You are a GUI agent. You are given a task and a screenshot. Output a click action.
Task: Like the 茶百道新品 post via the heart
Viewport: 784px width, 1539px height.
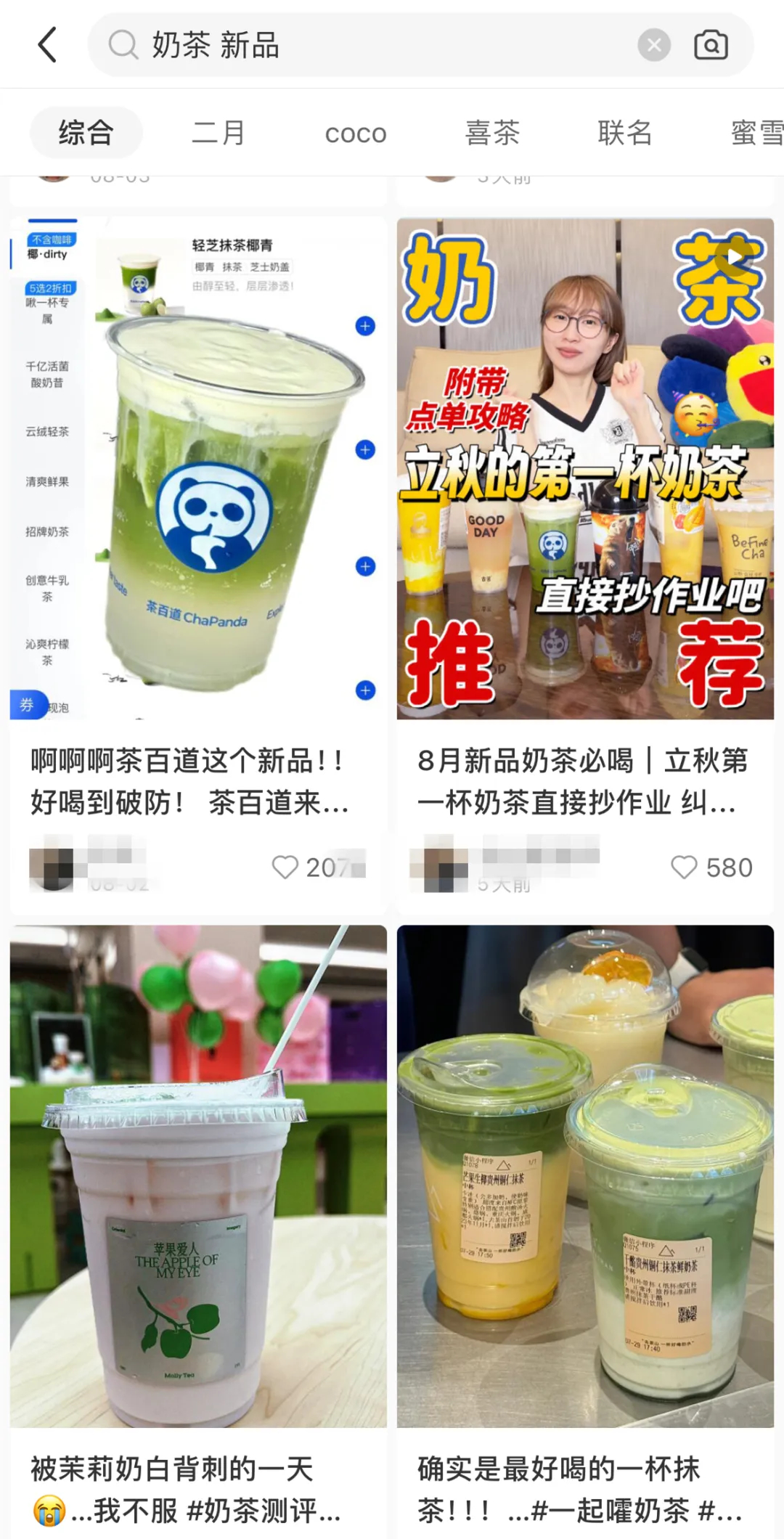point(285,868)
